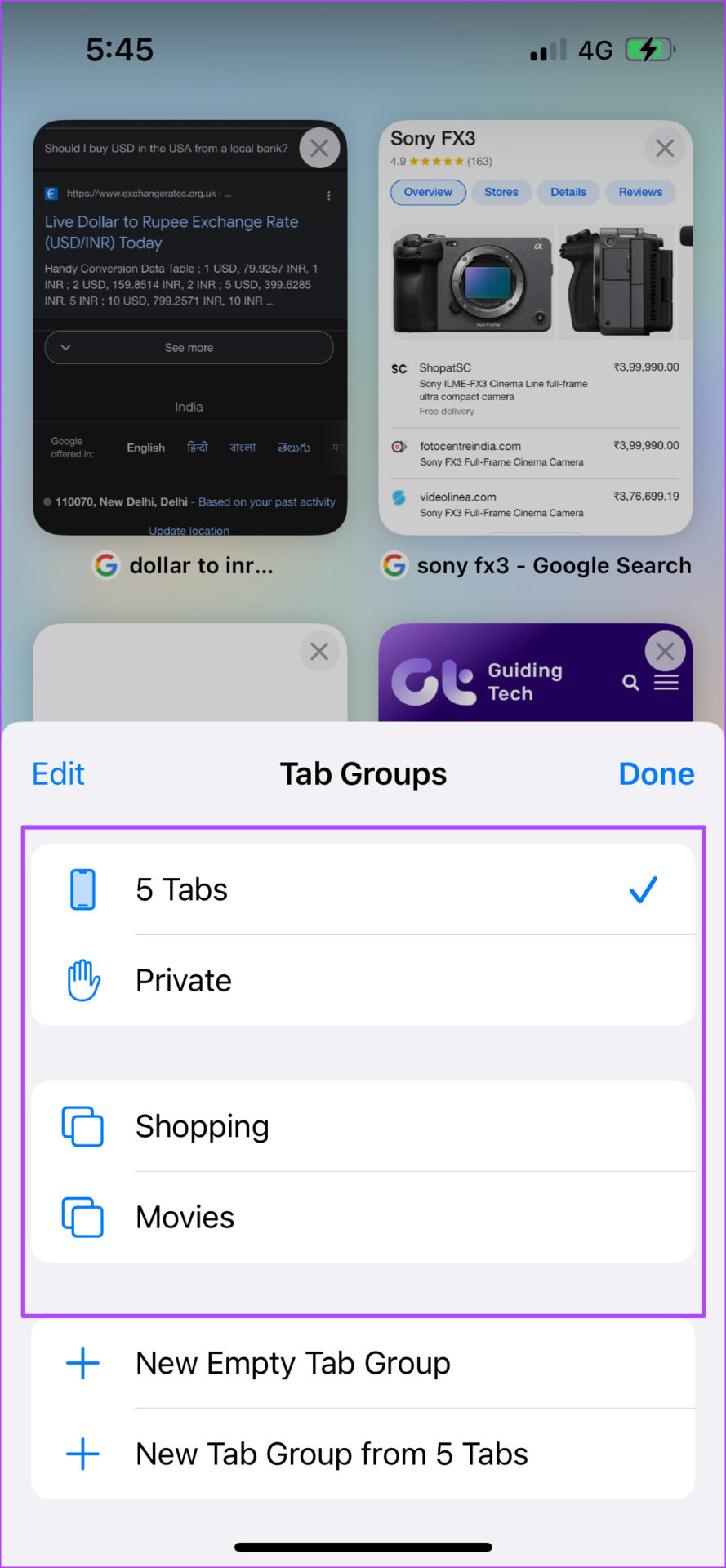Open the sony fx3 Google Search tab
The image size is (726, 1568).
point(535,343)
